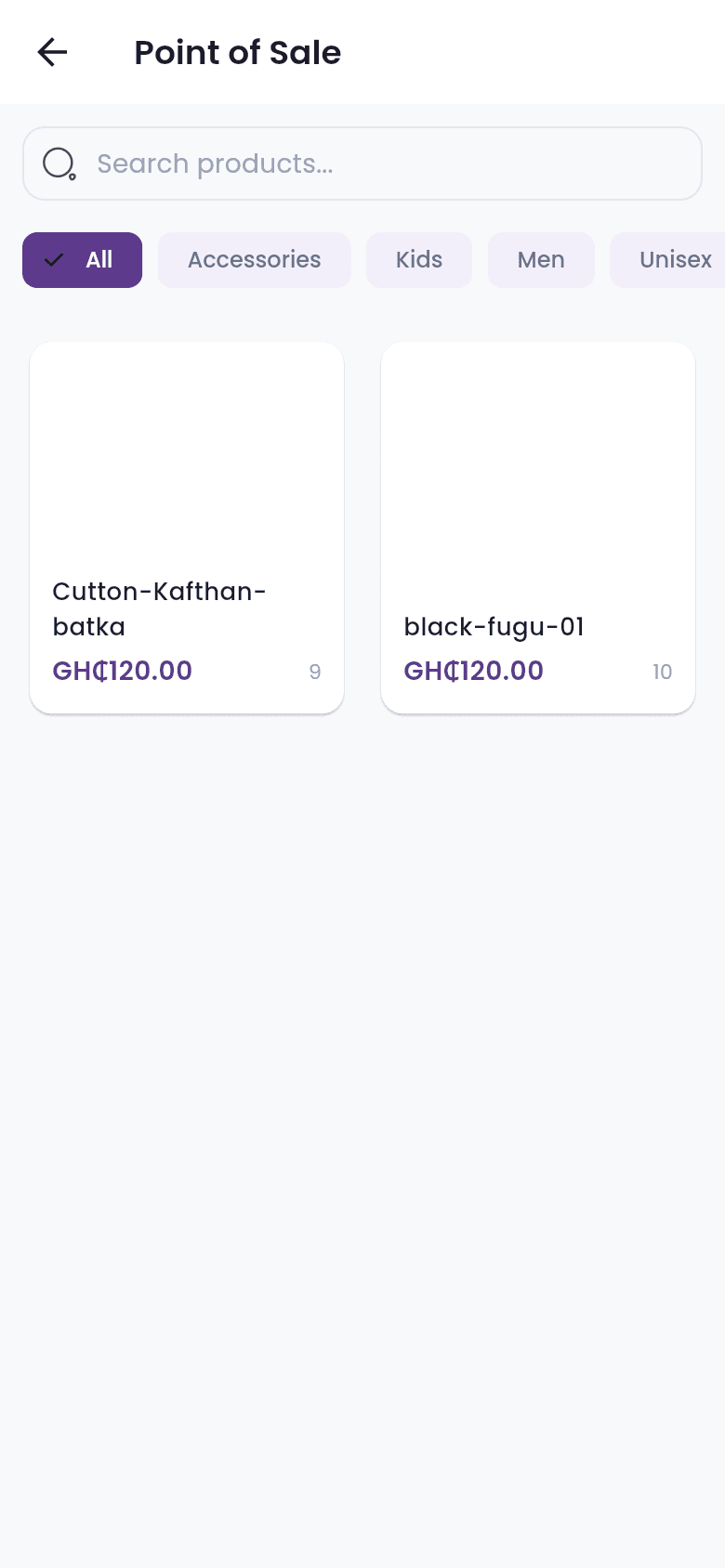Viewport: 725px width, 1568px height.
Task: Click the back arrow icon
Action: 52,52
